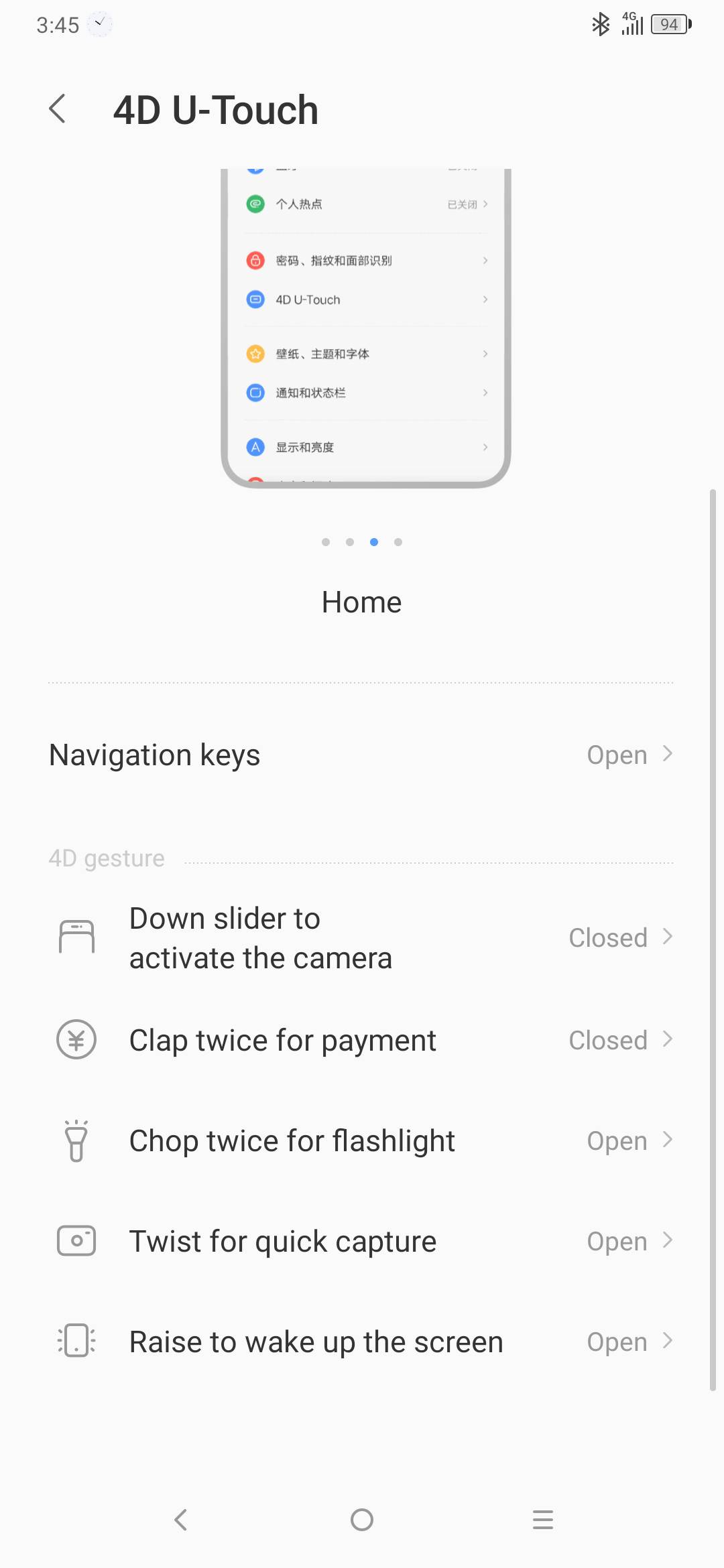The image size is (724, 1568).
Task: Open recent apps from navigation bar
Action: 542,1520
